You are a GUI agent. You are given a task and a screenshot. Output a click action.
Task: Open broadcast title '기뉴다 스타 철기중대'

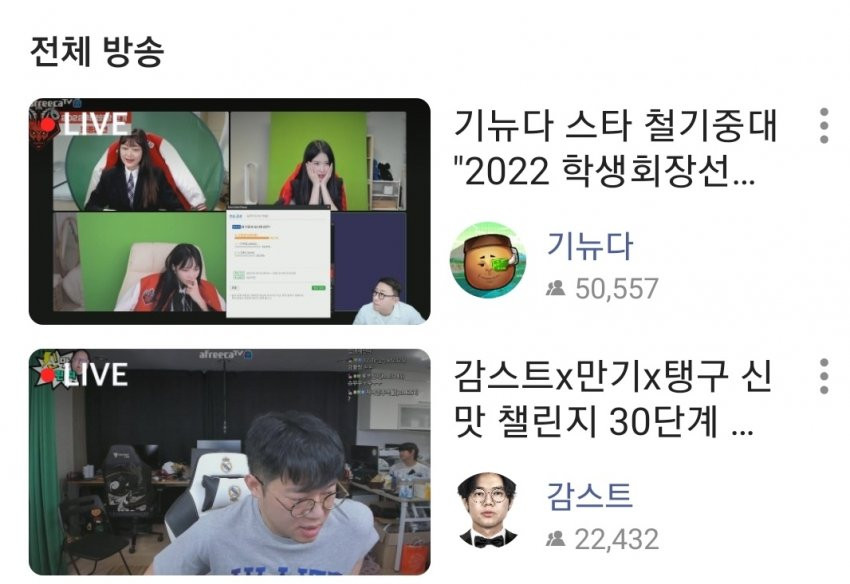click(615, 150)
